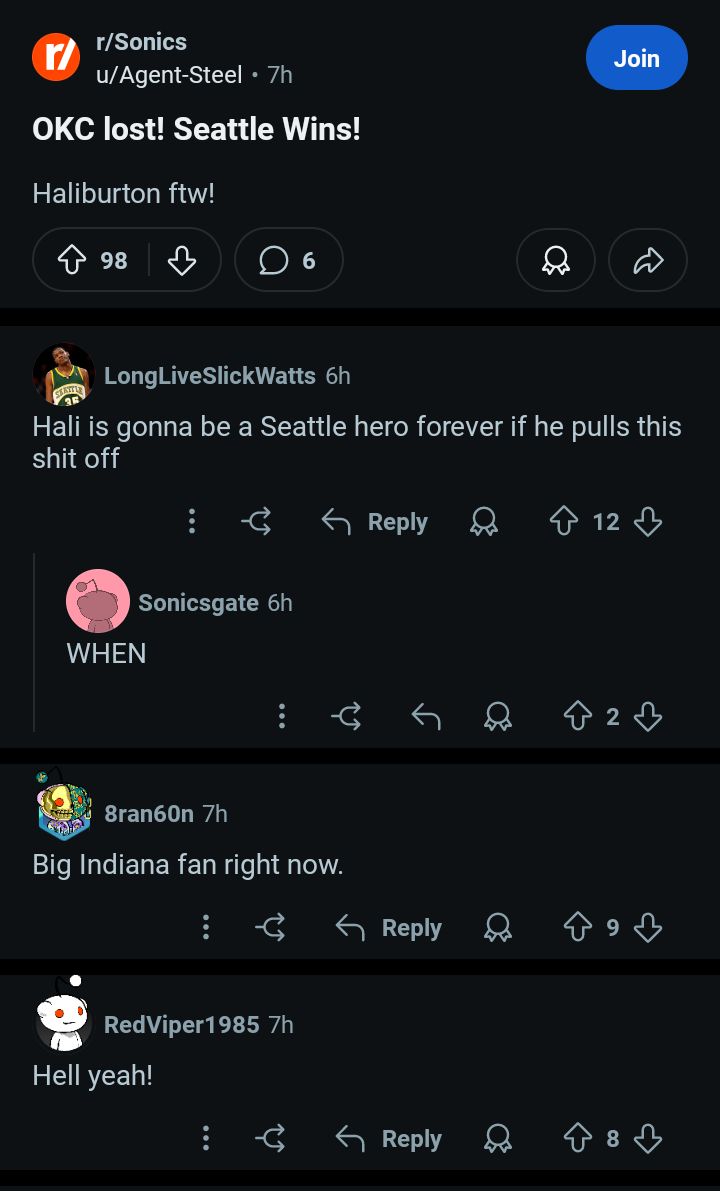Reply to Sonicsgate's comment

coord(426,716)
